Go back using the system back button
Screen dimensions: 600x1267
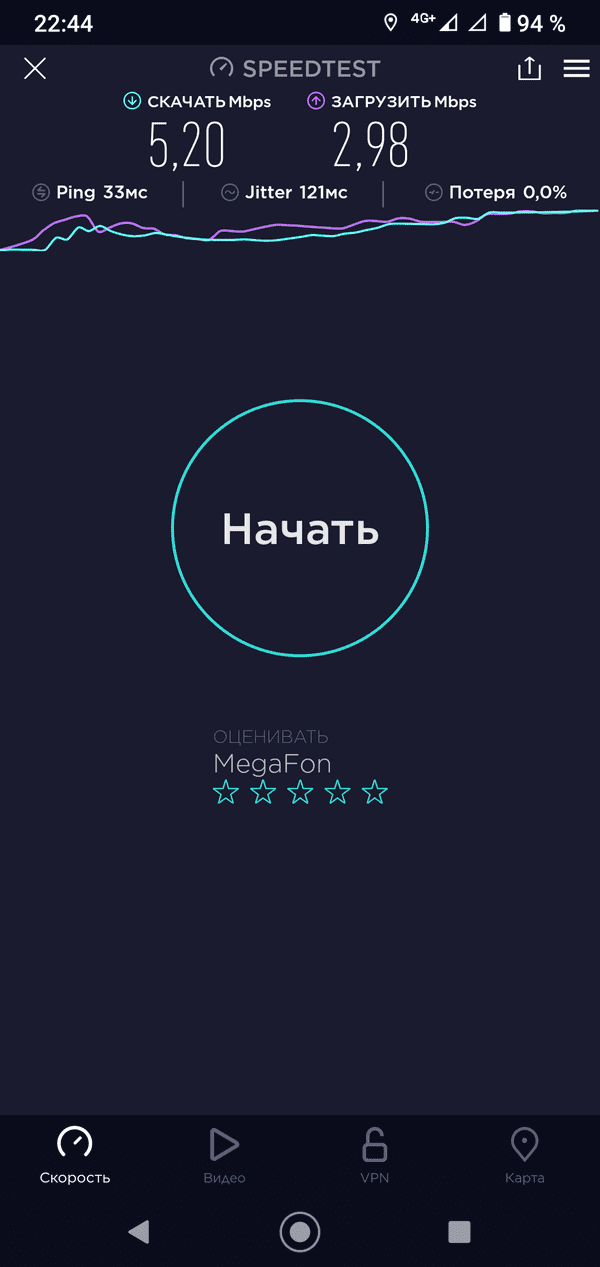(139, 1231)
